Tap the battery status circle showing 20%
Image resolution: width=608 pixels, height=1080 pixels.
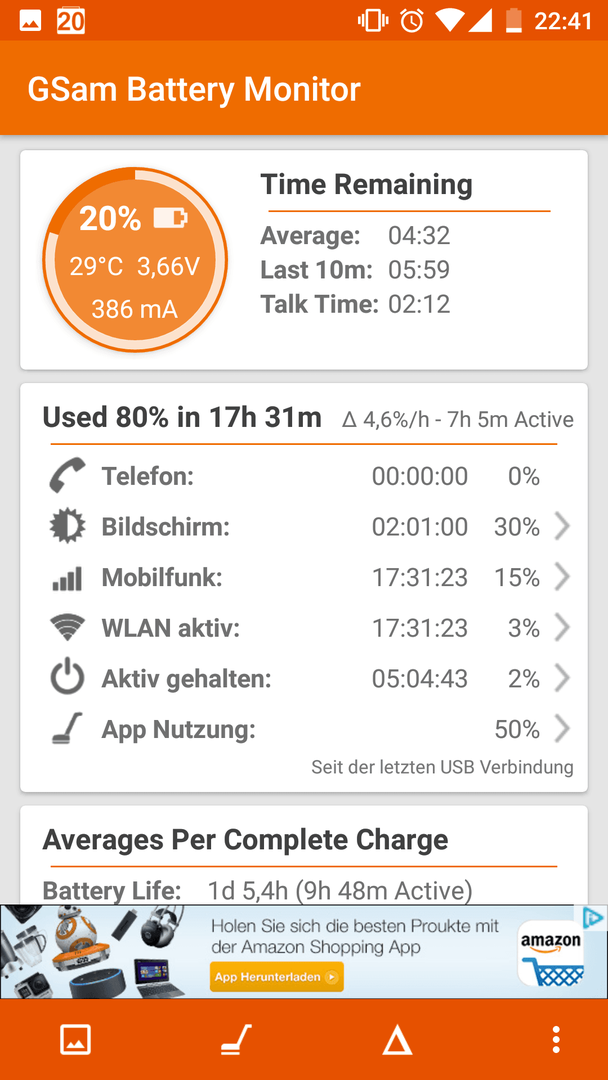135,260
